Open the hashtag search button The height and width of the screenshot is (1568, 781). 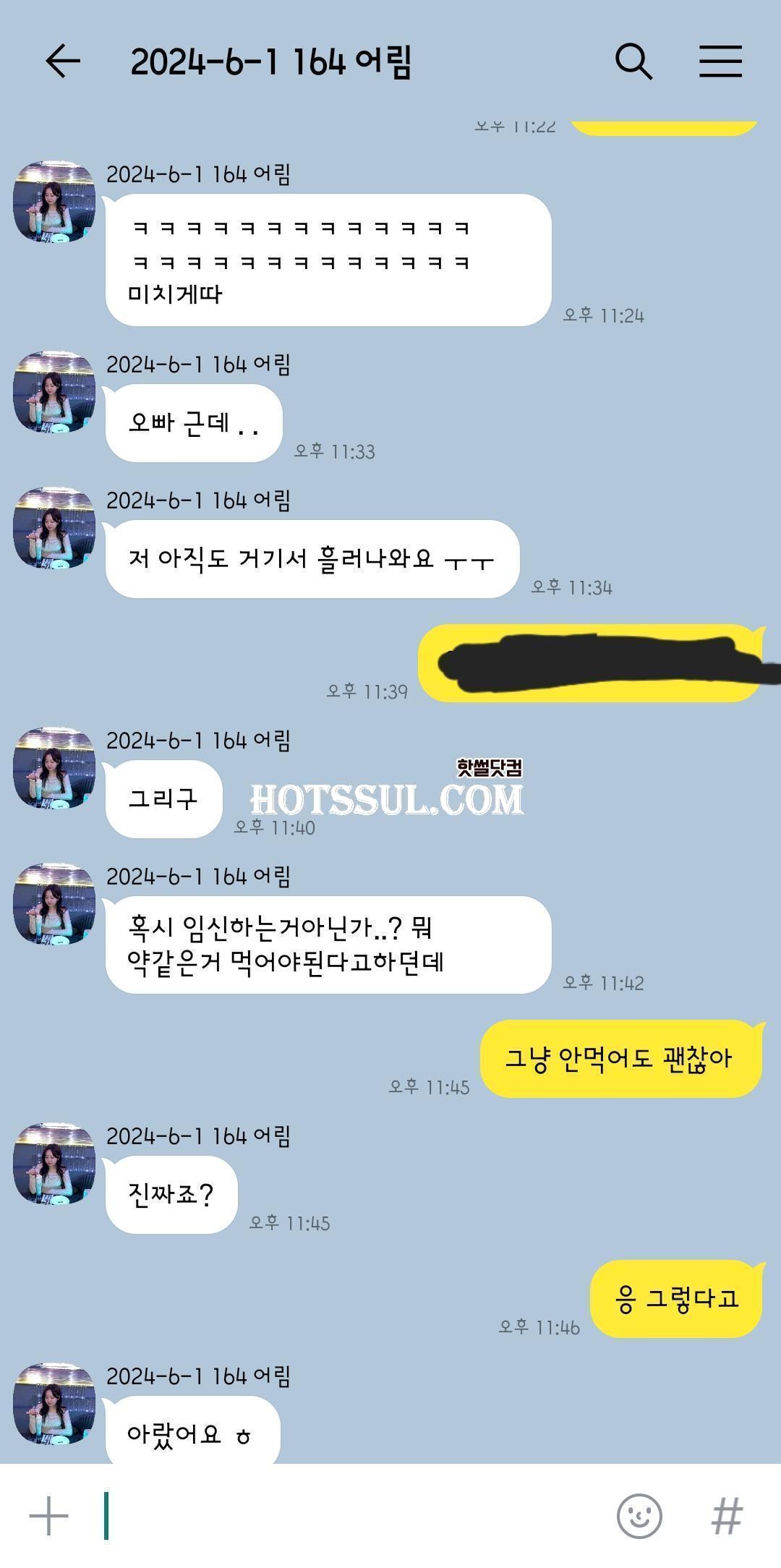[x=727, y=1515]
